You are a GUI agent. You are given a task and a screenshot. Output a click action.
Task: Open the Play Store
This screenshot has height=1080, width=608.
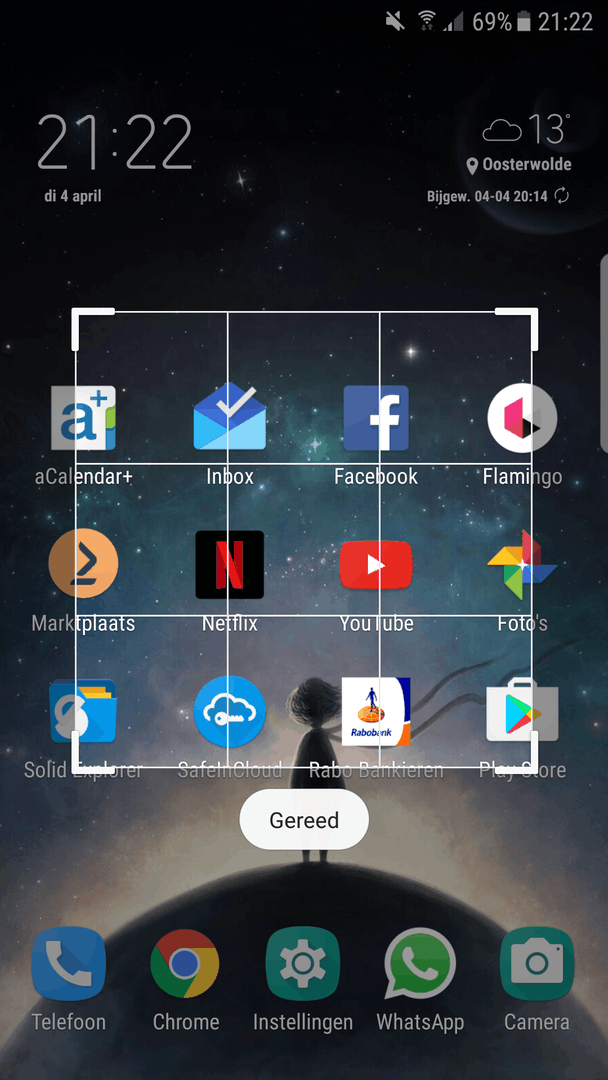coord(522,712)
